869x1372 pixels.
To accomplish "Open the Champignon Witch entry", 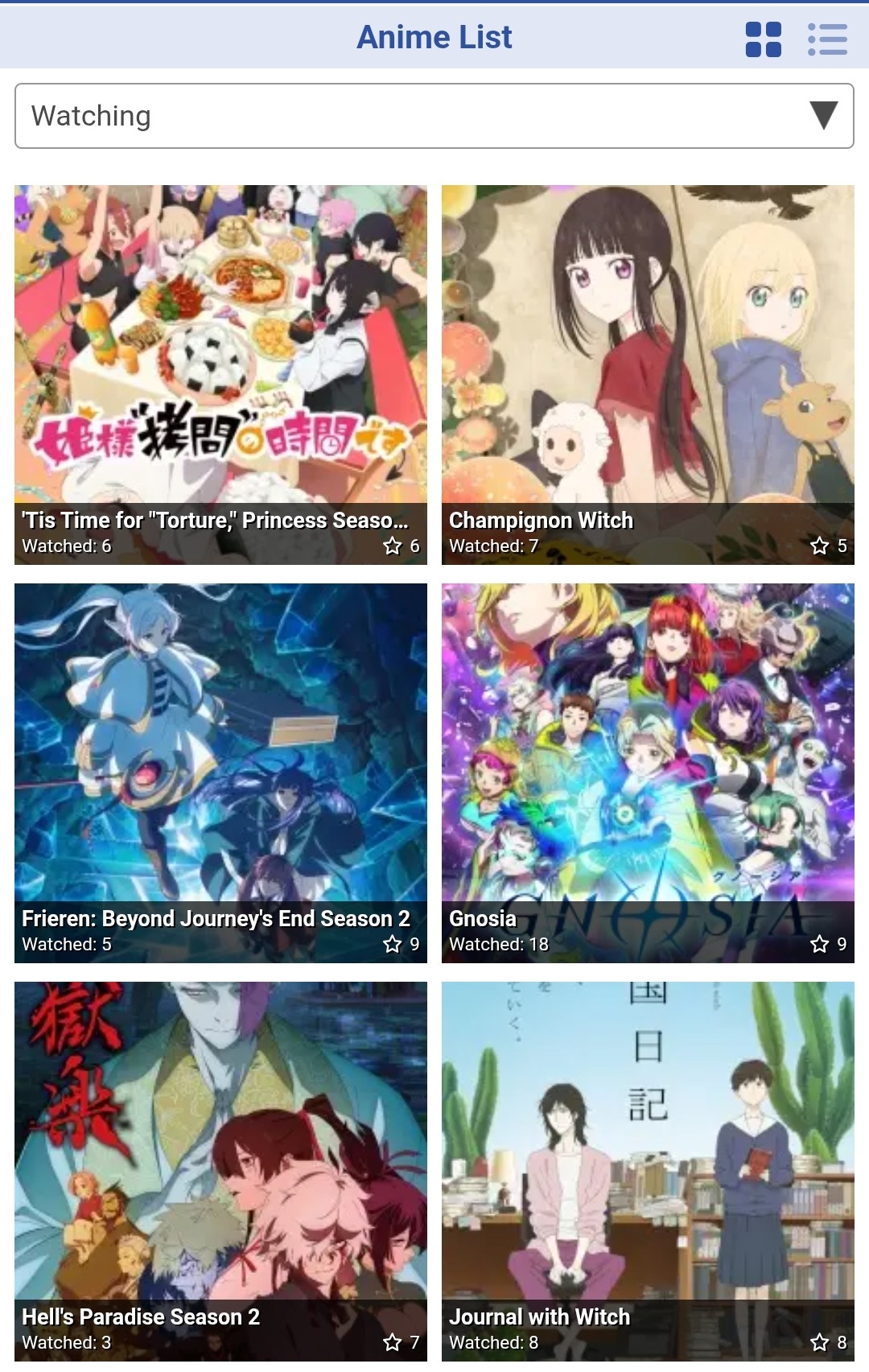I will coord(648,374).
